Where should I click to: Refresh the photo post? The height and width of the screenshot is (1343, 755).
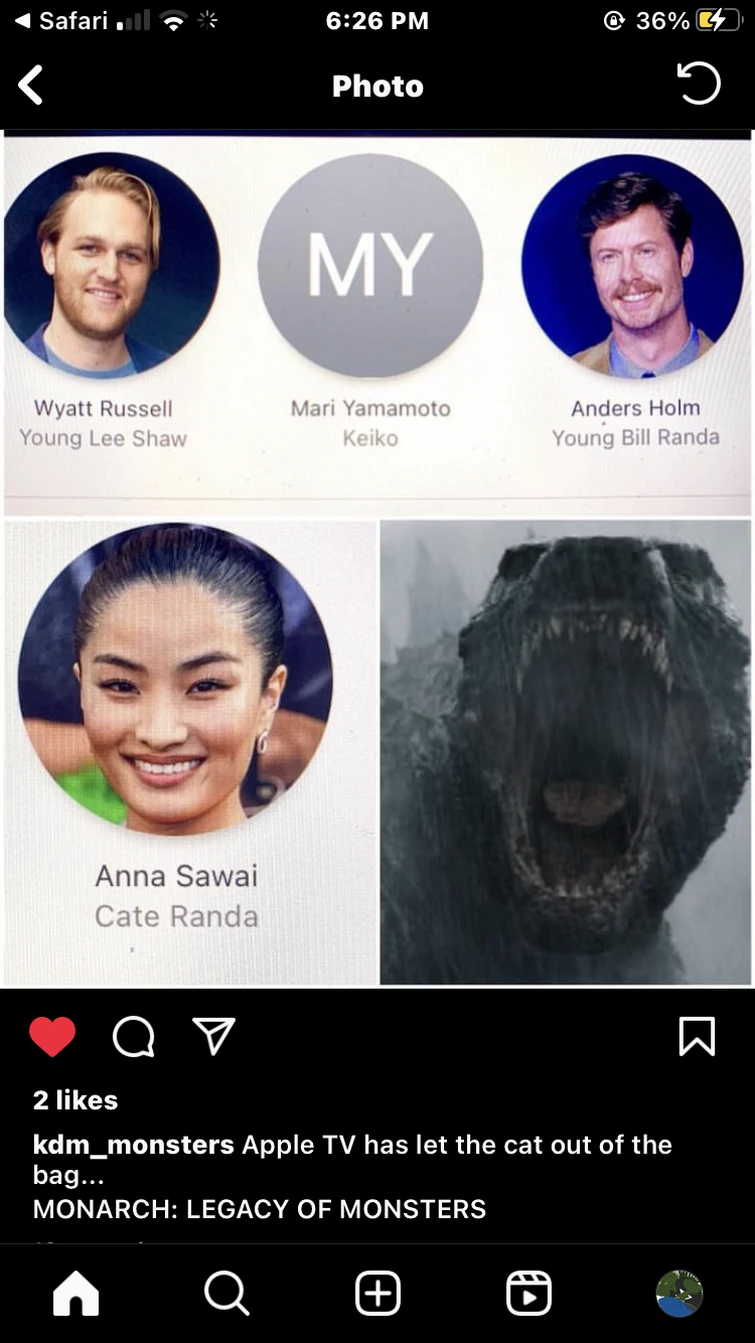698,85
